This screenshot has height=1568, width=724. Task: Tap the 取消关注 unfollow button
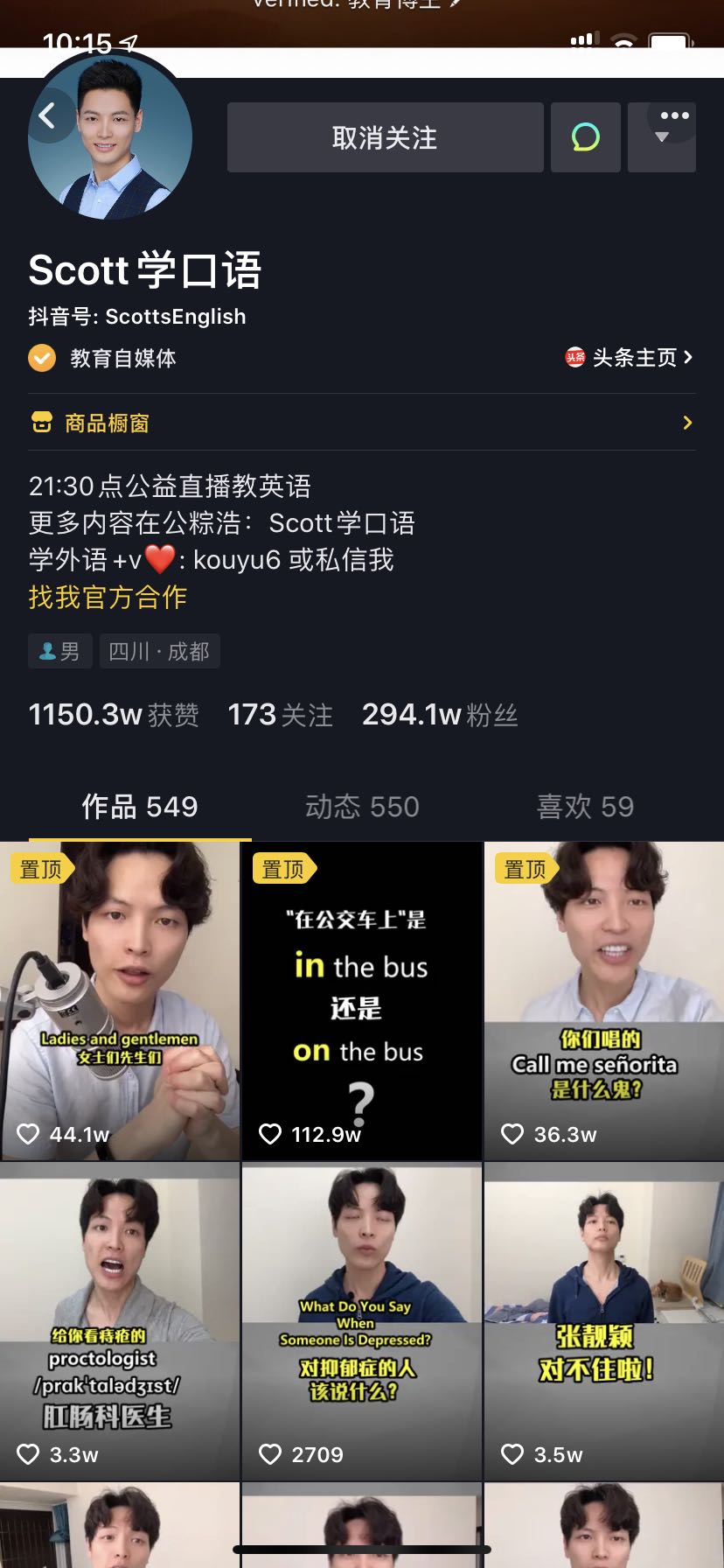click(385, 137)
